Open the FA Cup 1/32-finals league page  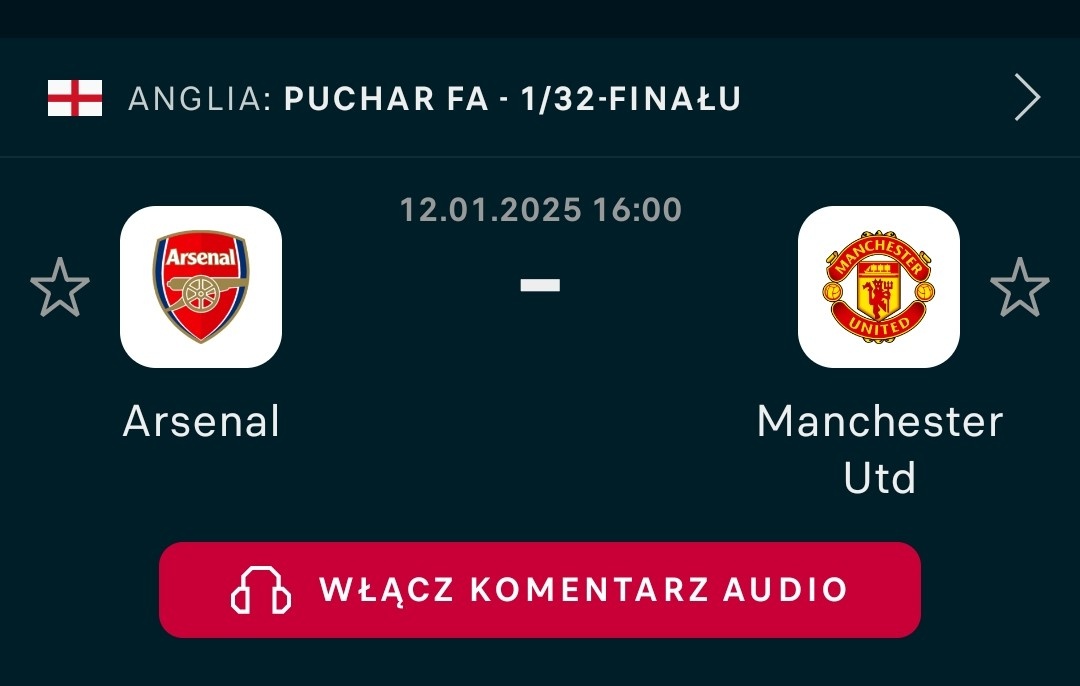[x=512, y=99]
